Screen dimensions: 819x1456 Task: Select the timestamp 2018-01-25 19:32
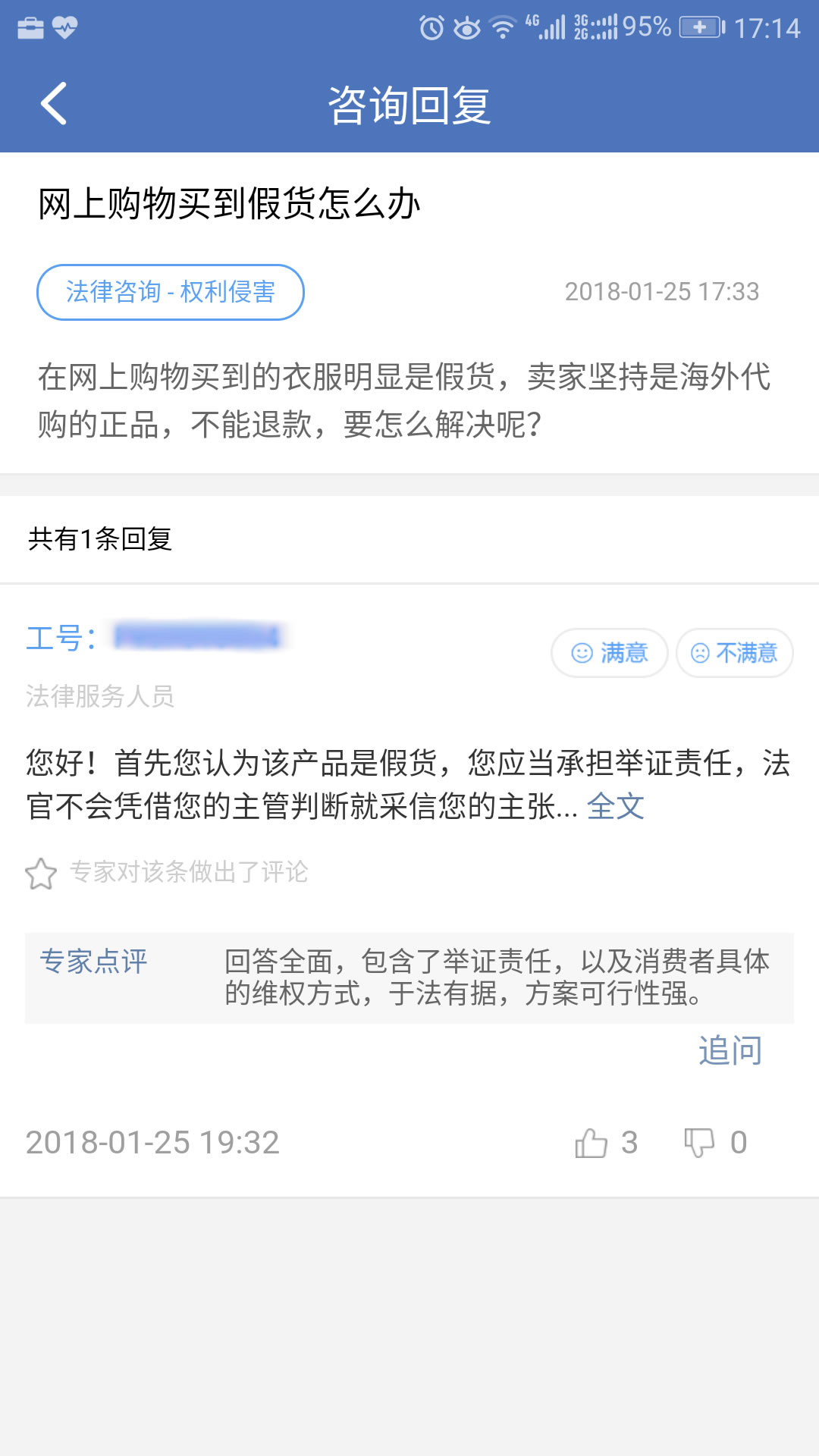[x=152, y=1142]
